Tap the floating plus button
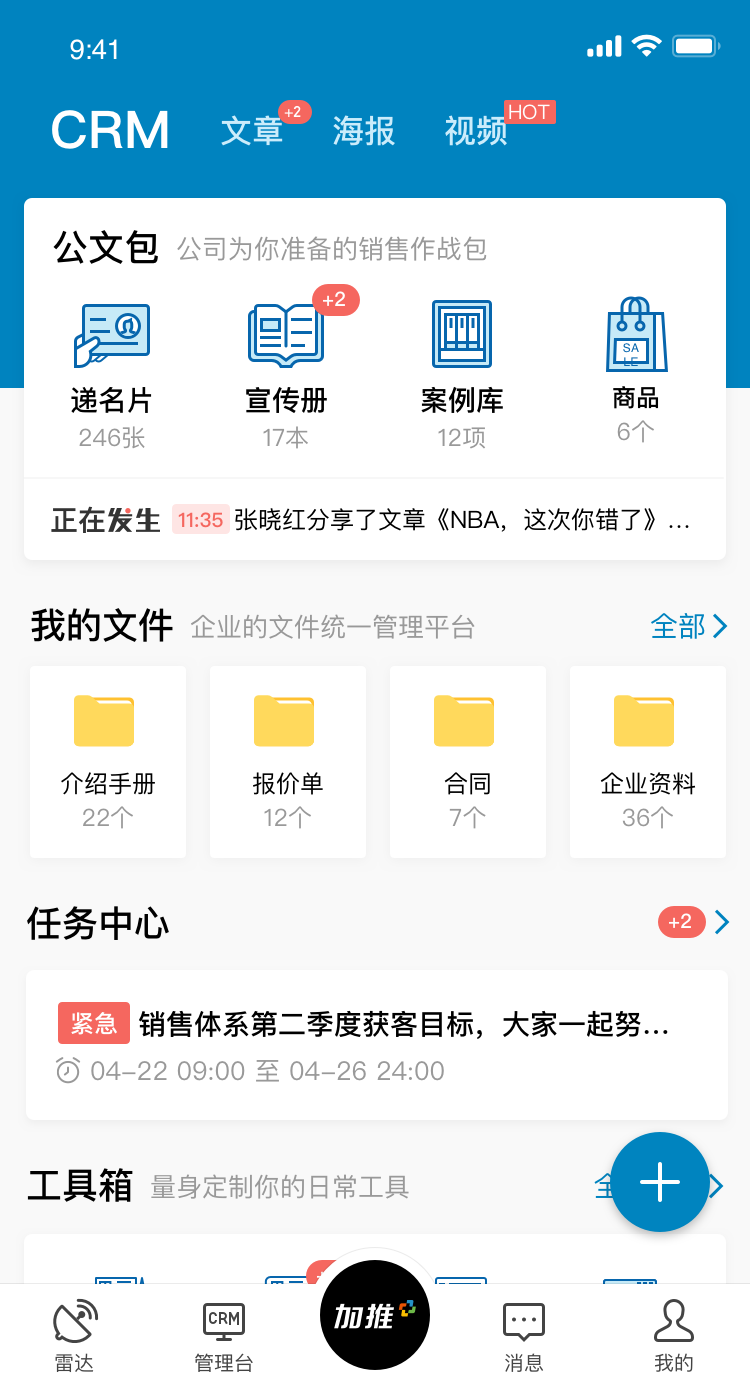Screen dimensions: 750x1382 660,1182
